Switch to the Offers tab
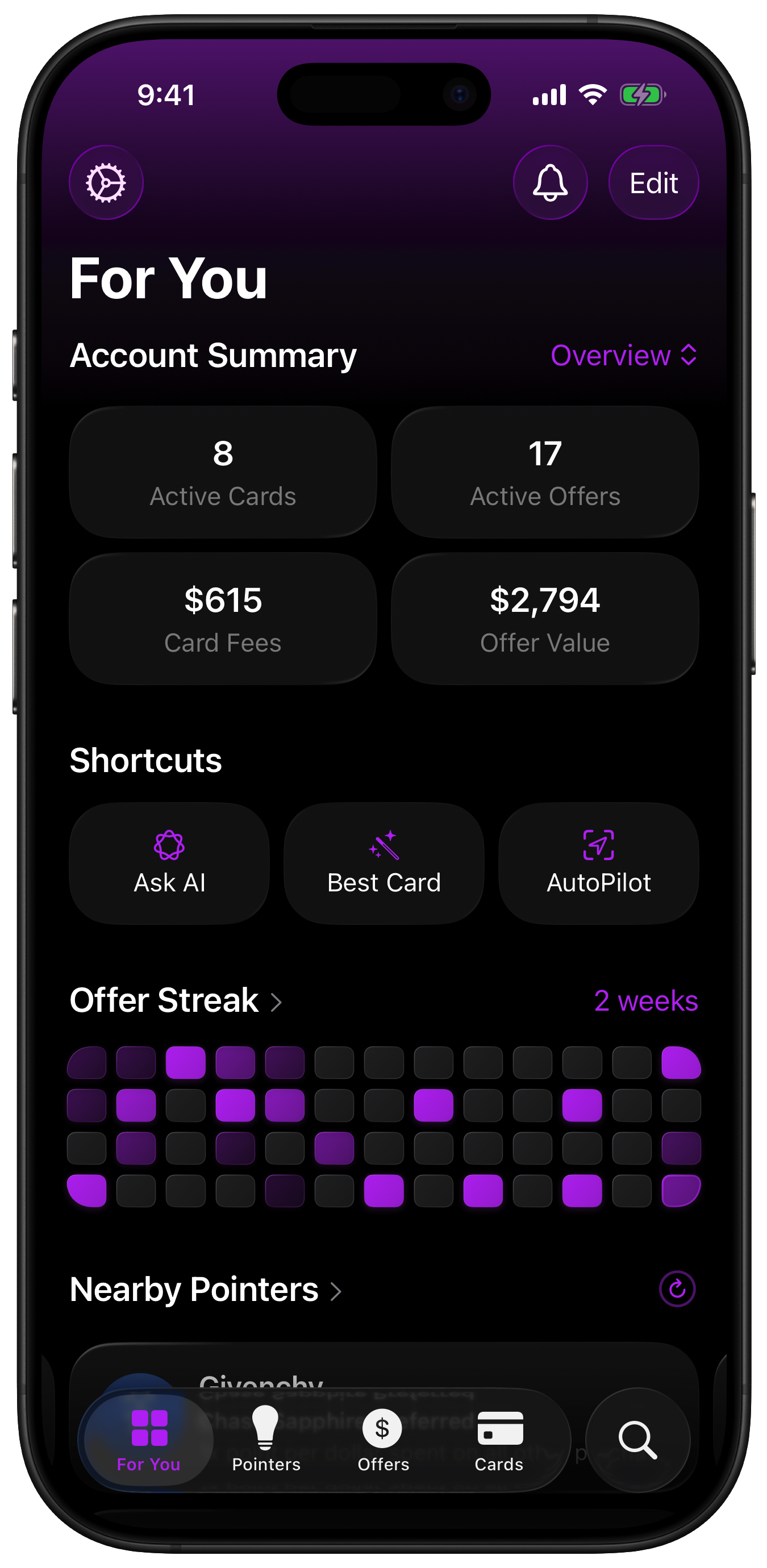 tap(383, 1439)
